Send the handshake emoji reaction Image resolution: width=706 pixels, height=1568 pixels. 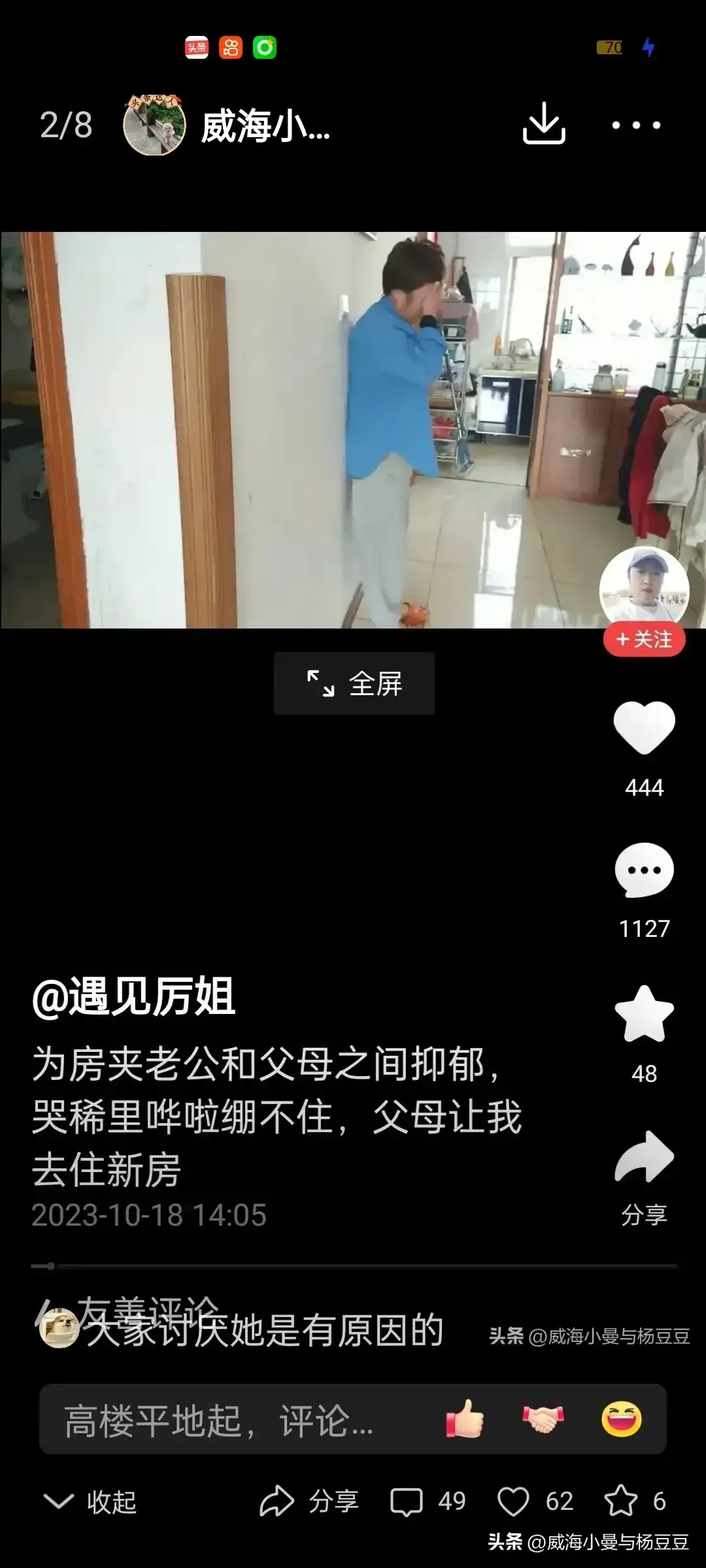(543, 1419)
